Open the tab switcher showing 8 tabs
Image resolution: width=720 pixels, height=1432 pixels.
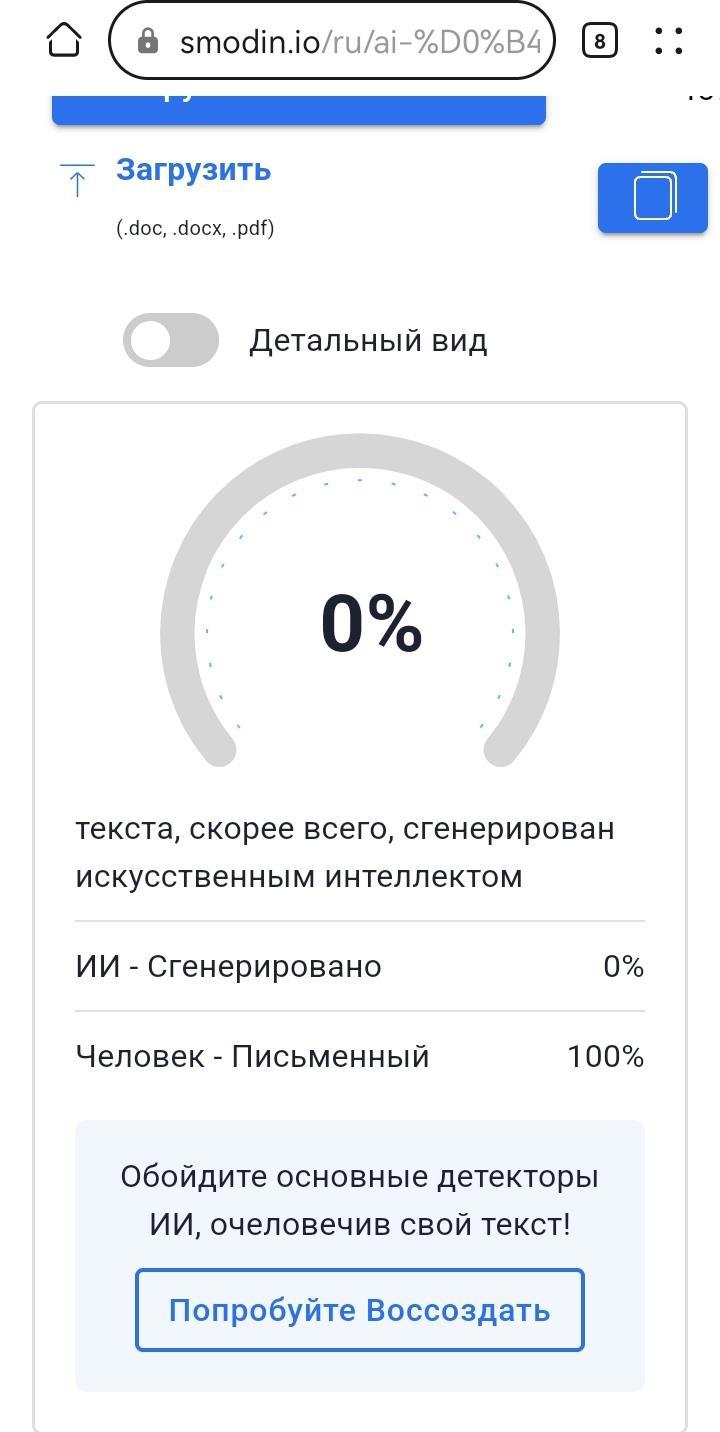pyautogui.click(x=599, y=41)
